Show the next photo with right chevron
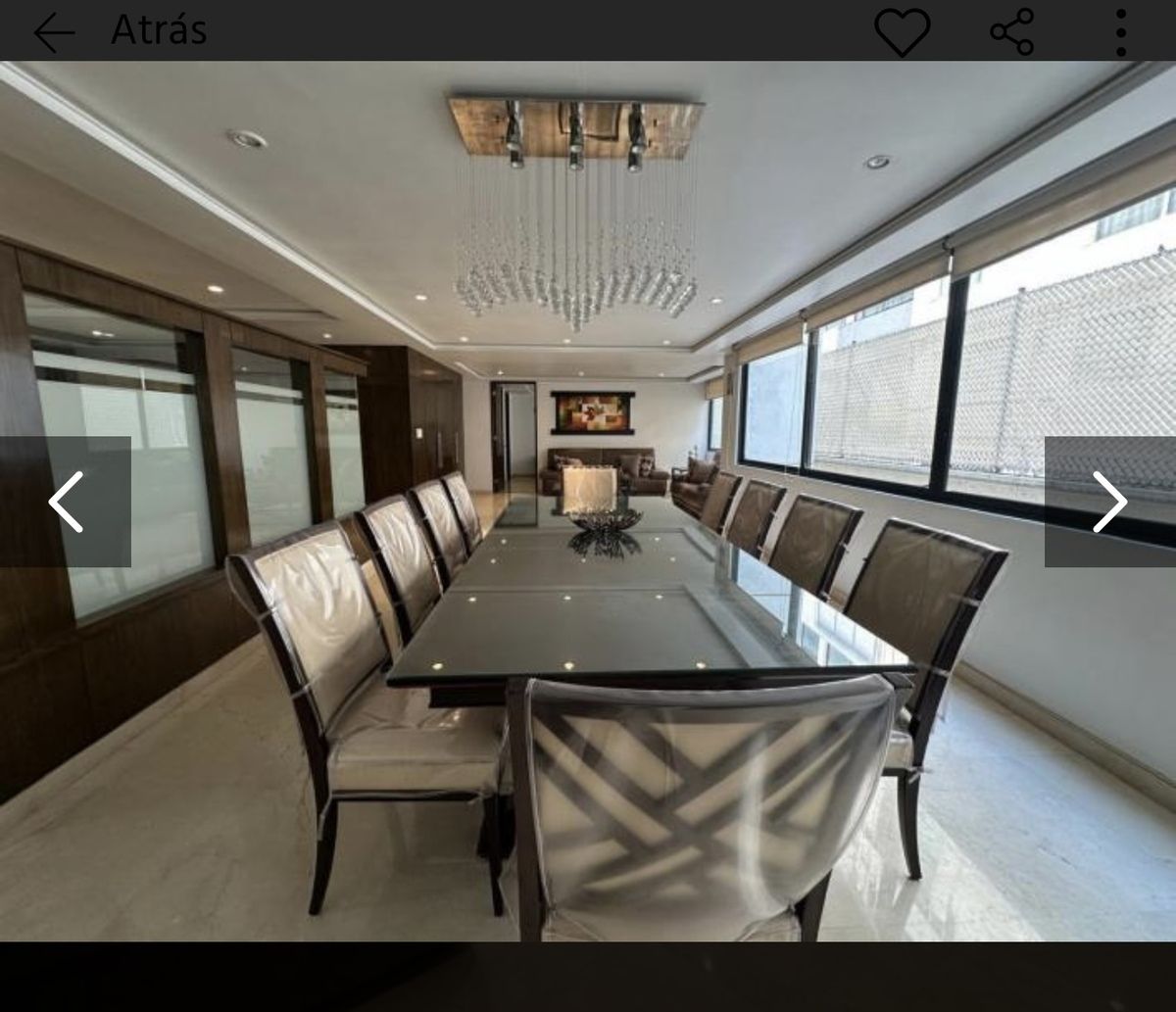This screenshot has width=1176, height=1012. point(1109,502)
